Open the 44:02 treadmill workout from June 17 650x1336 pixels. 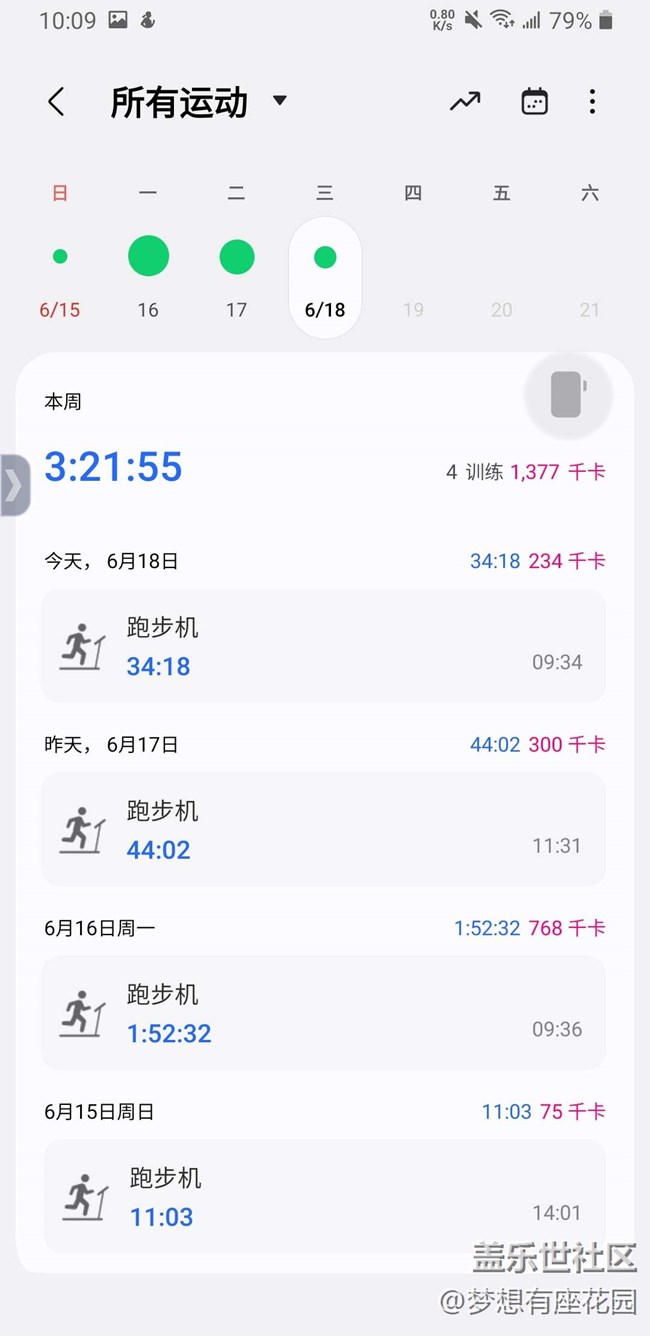[x=323, y=829]
